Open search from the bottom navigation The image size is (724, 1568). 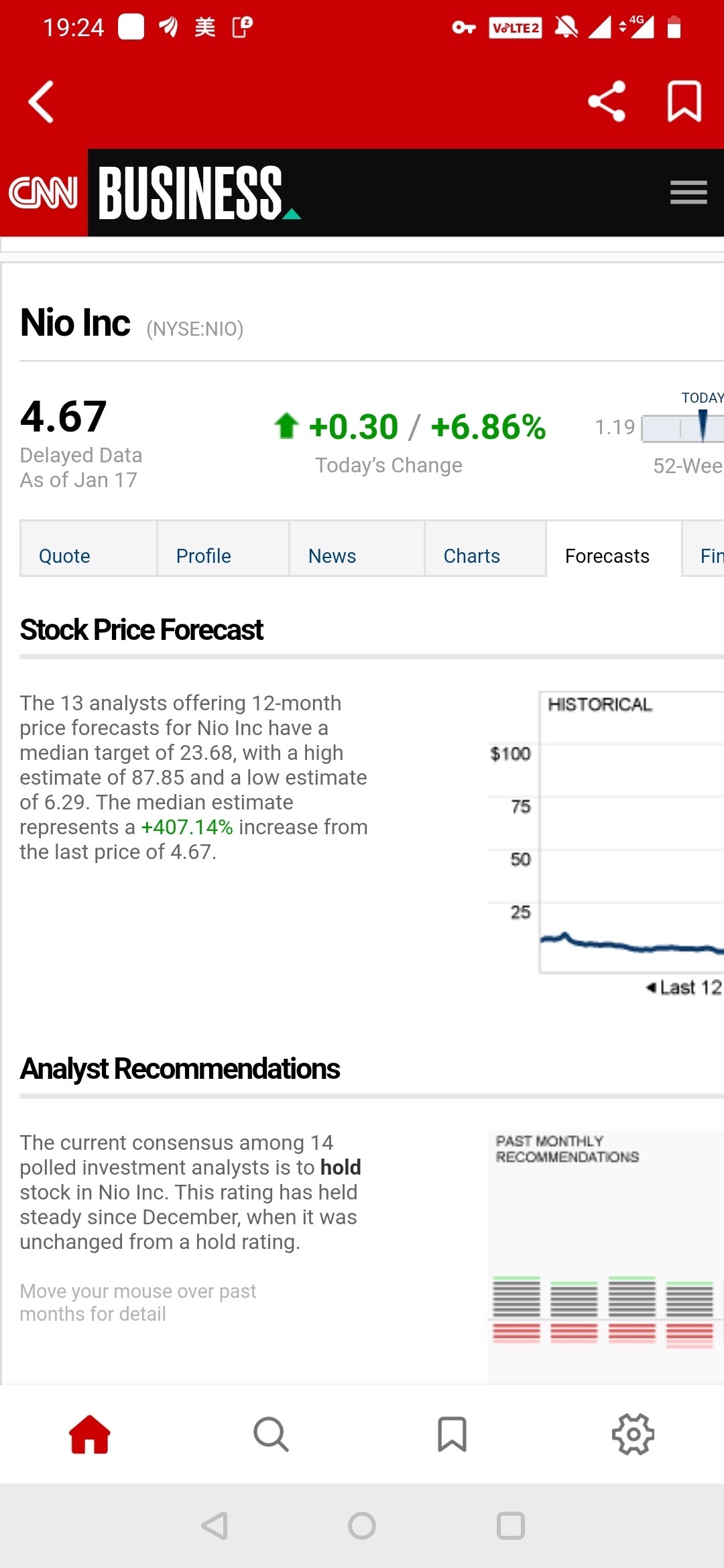click(x=271, y=1434)
